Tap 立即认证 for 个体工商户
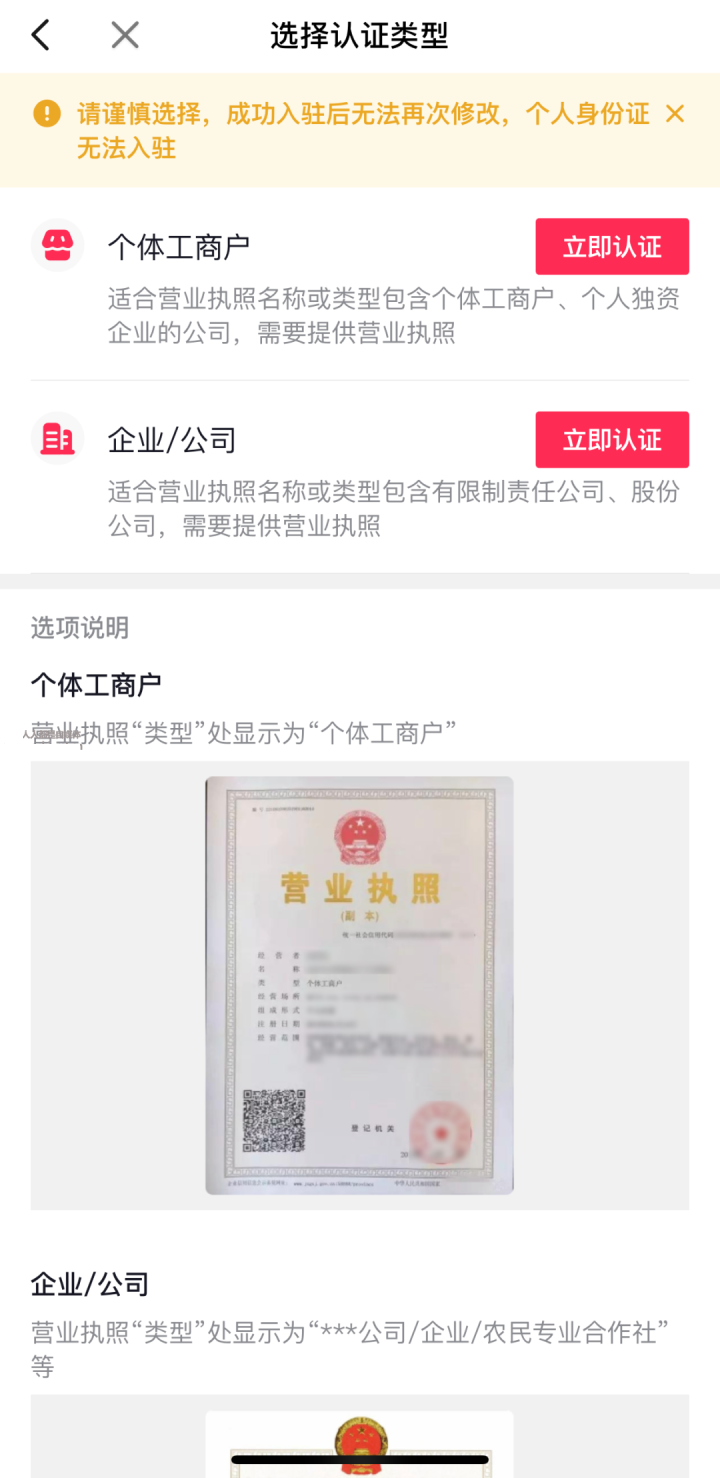720x1478 pixels. pos(612,247)
